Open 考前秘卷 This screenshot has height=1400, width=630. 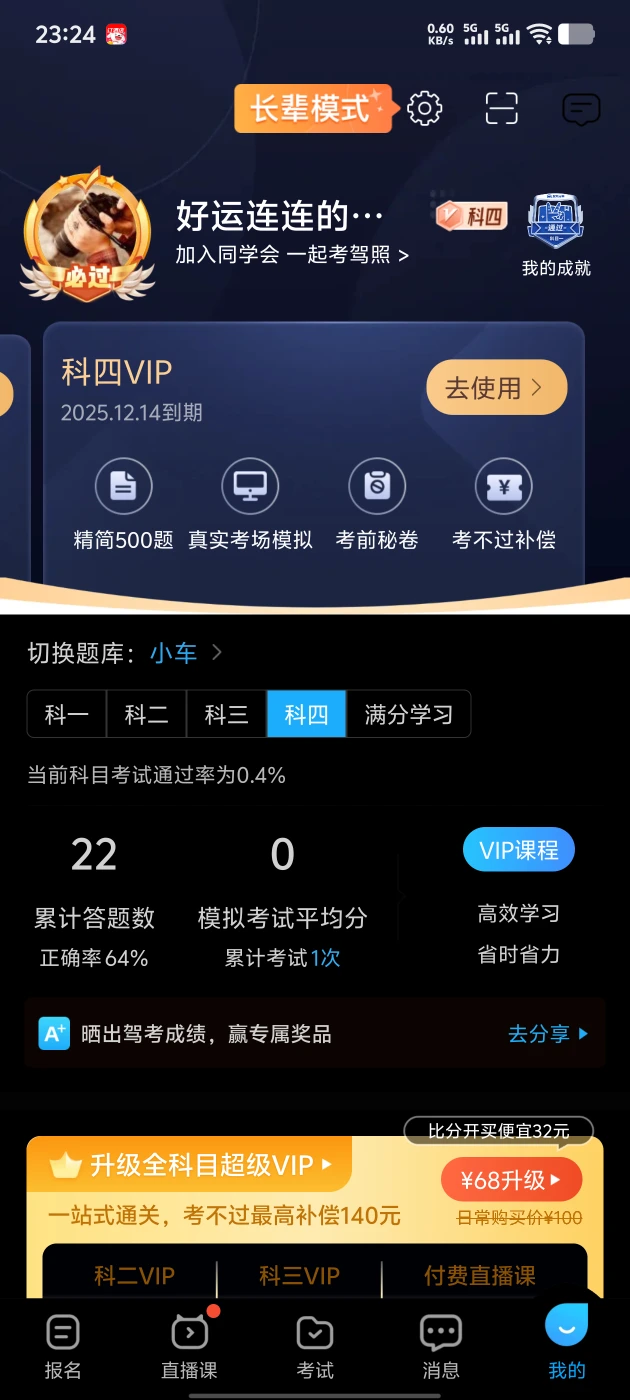[x=377, y=505]
